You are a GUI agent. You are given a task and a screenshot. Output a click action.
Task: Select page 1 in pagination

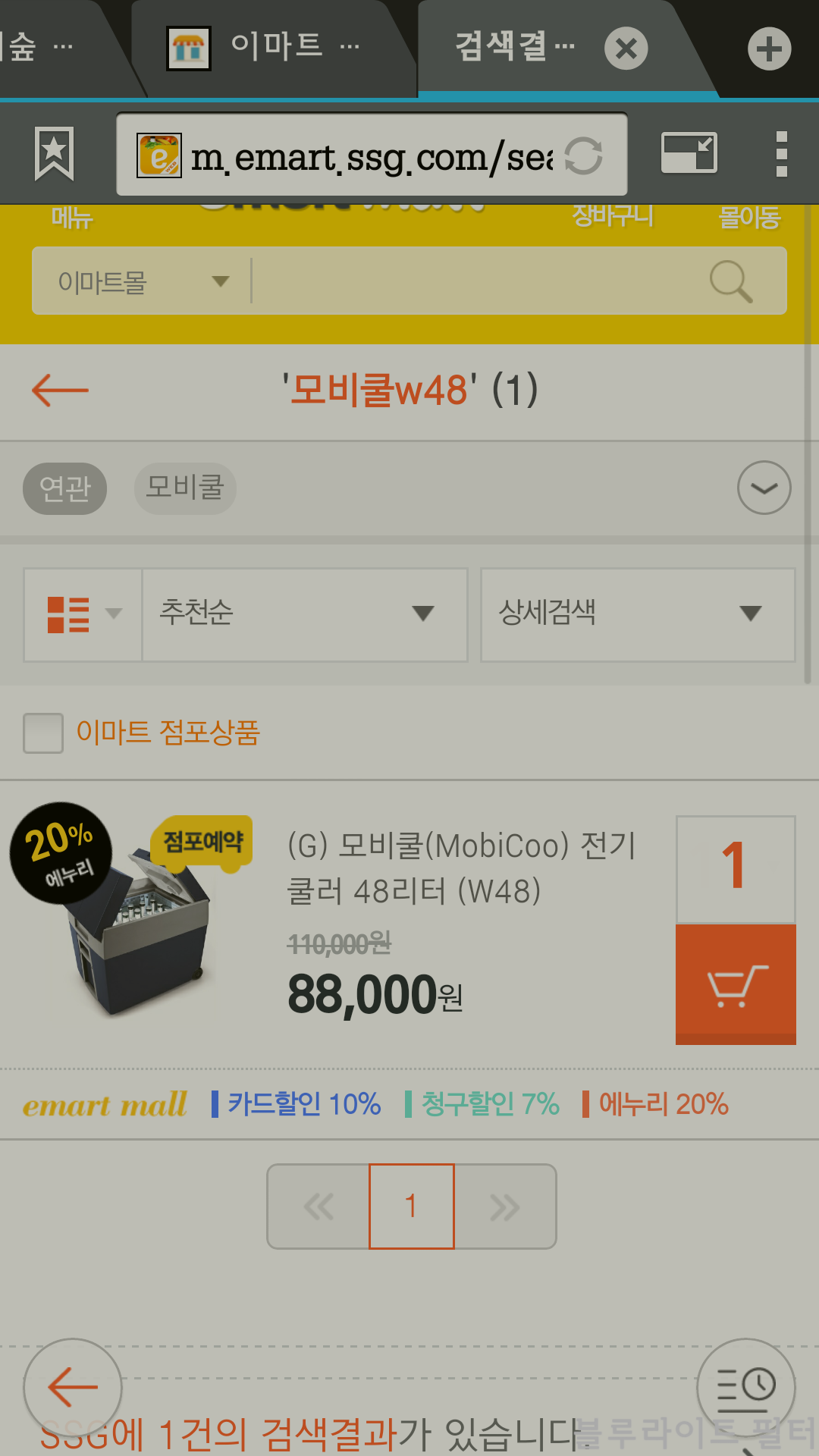[x=411, y=1206]
